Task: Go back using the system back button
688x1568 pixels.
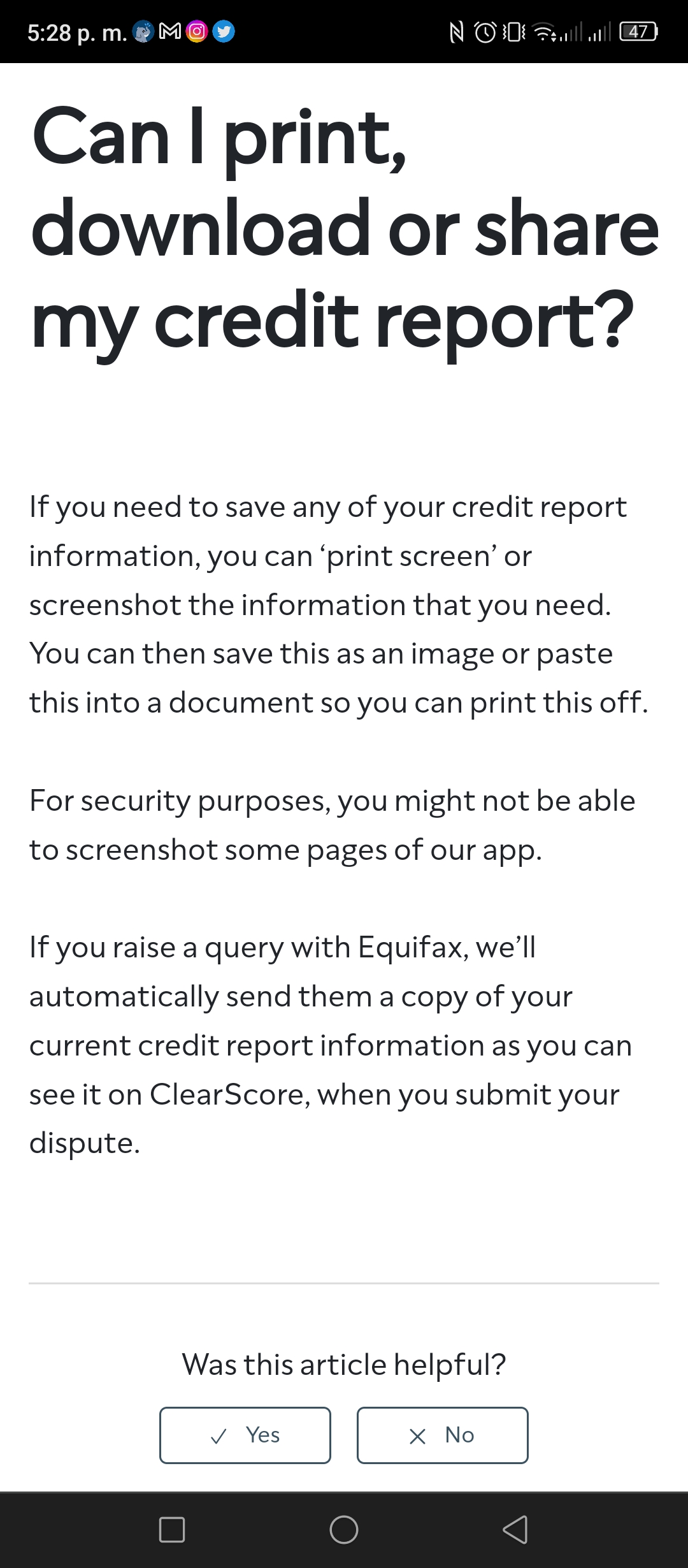Action: (x=515, y=1529)
